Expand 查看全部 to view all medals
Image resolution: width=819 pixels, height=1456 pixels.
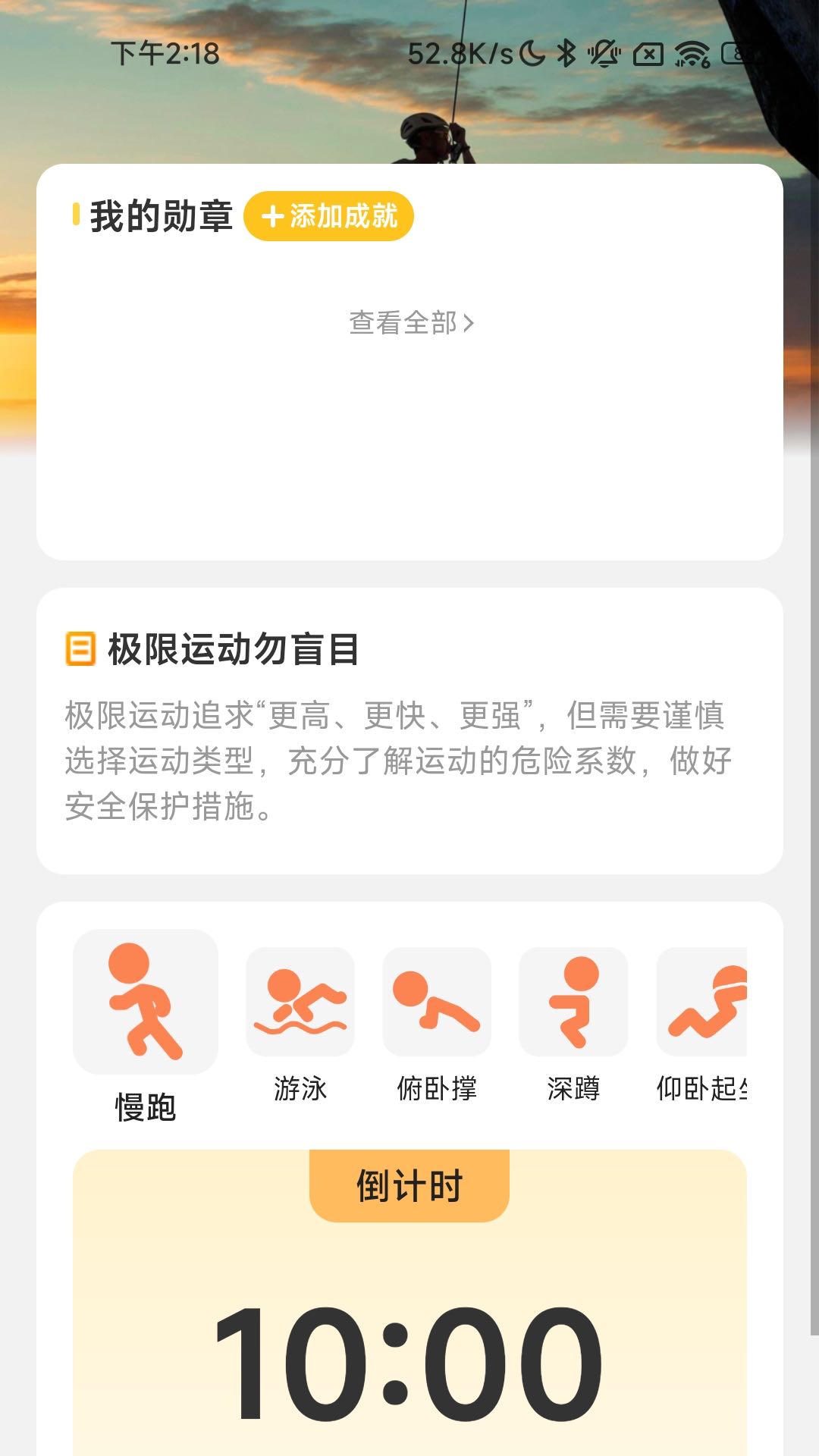pos(409,323)
